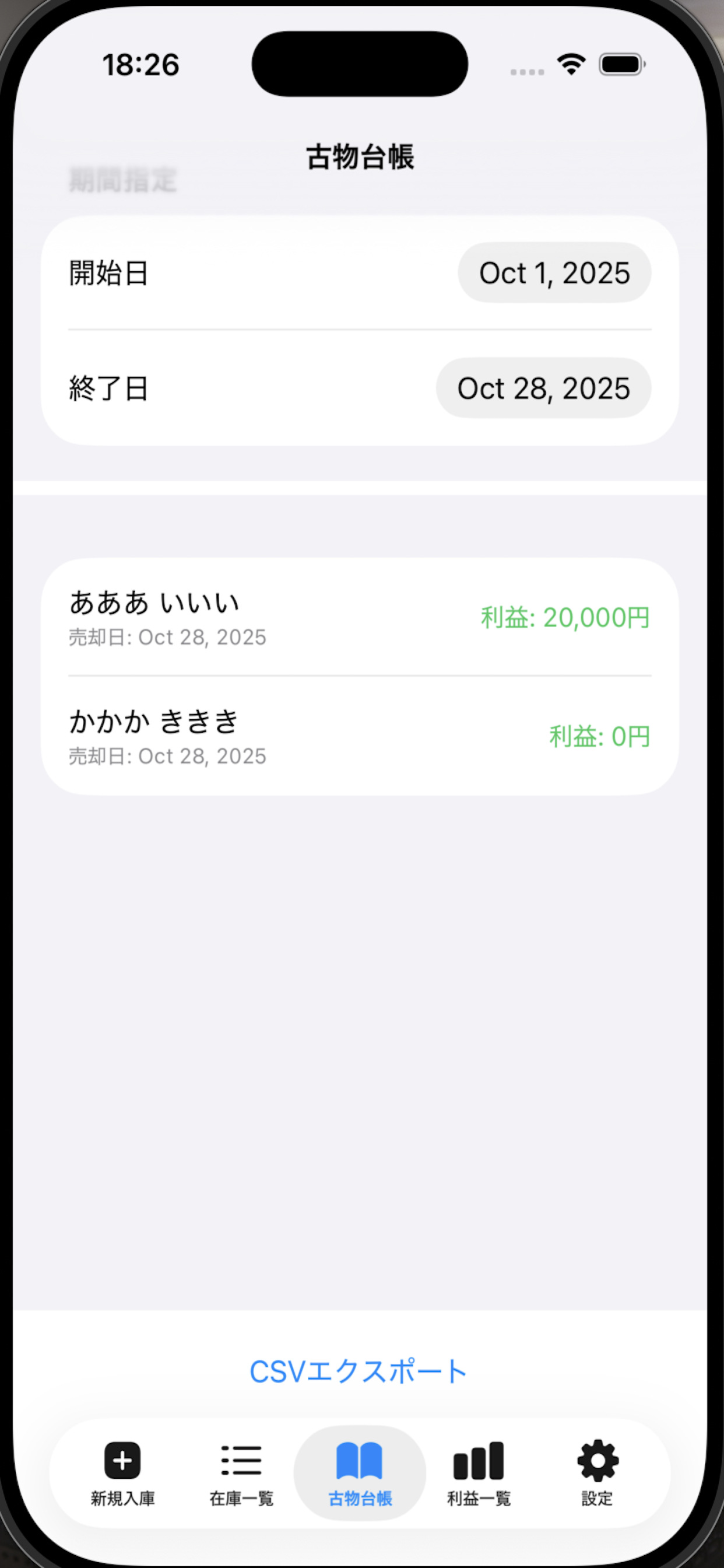Tap the highlighted ledger book icon
Image resolution: width=724 pixels, height=1568 pixels.
tap(360, 1461)
